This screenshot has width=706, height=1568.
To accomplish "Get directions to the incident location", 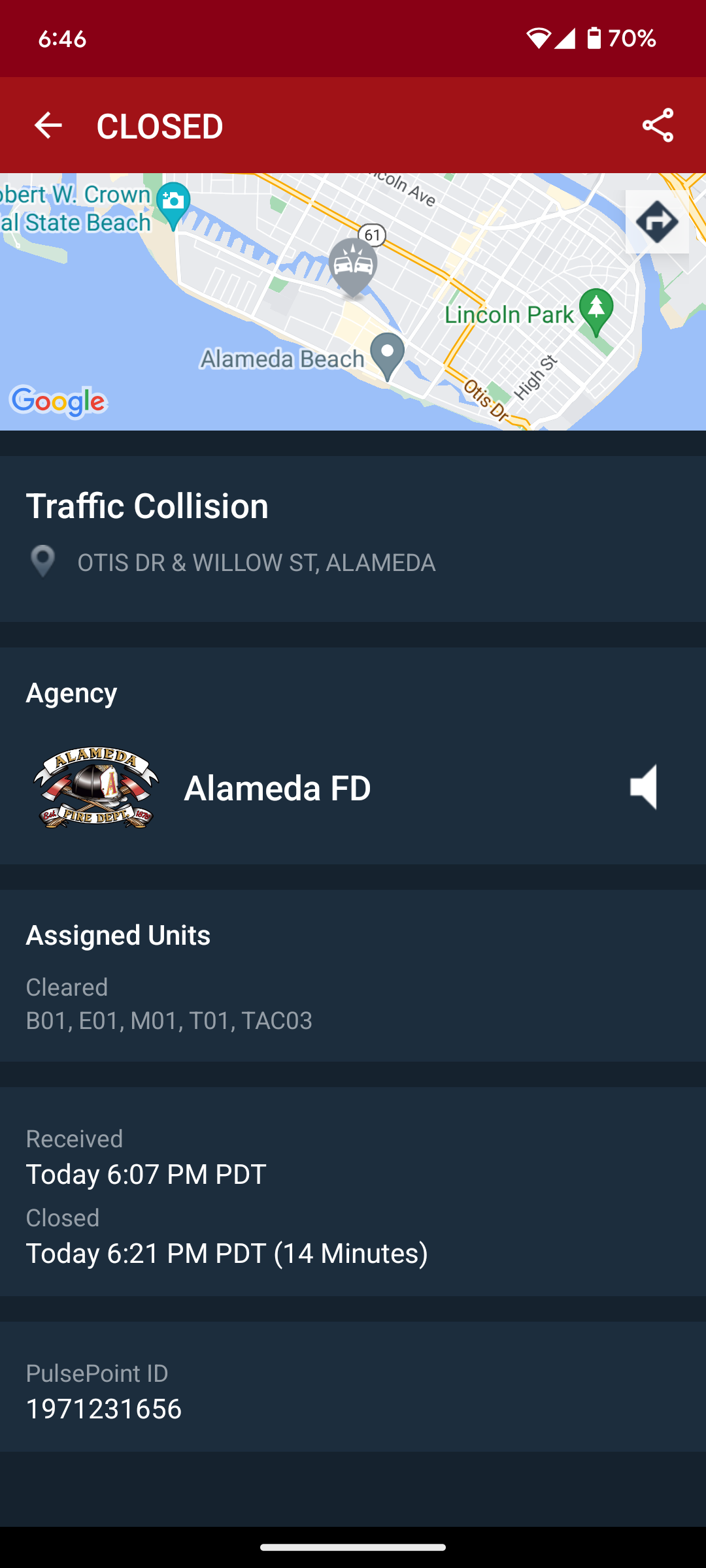I will pos(656,222).
